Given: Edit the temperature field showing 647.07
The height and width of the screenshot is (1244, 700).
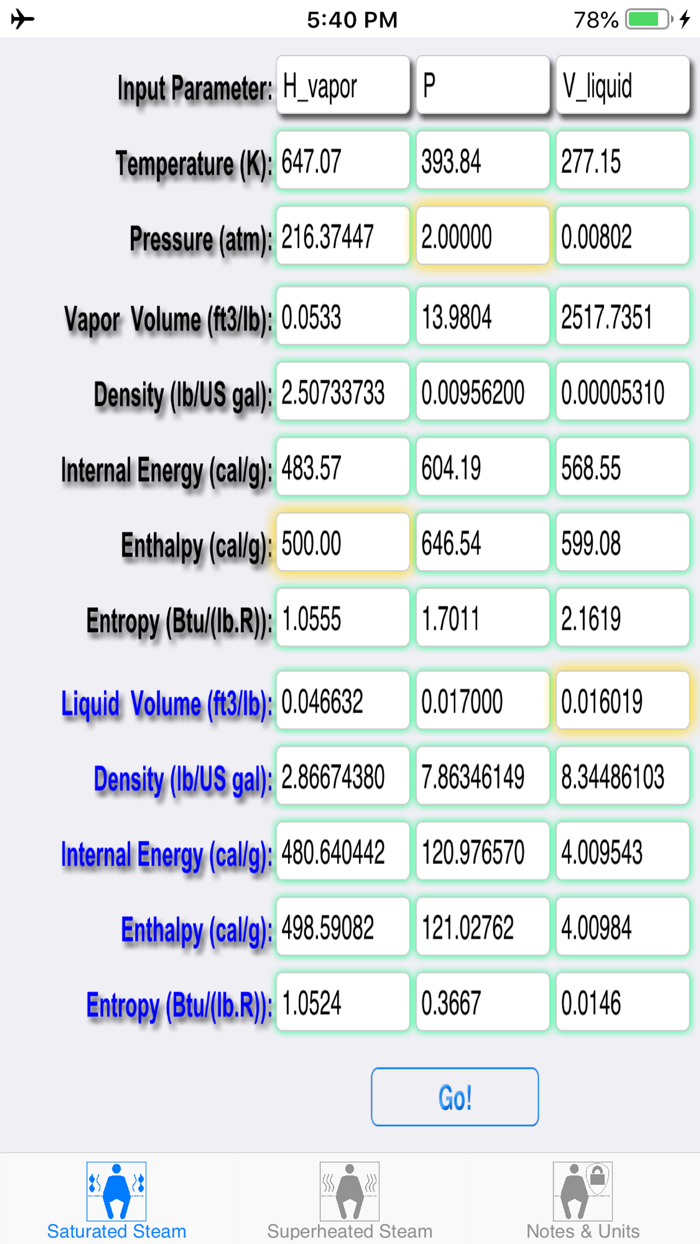Looking at the screenshot, I should point(342,161).
